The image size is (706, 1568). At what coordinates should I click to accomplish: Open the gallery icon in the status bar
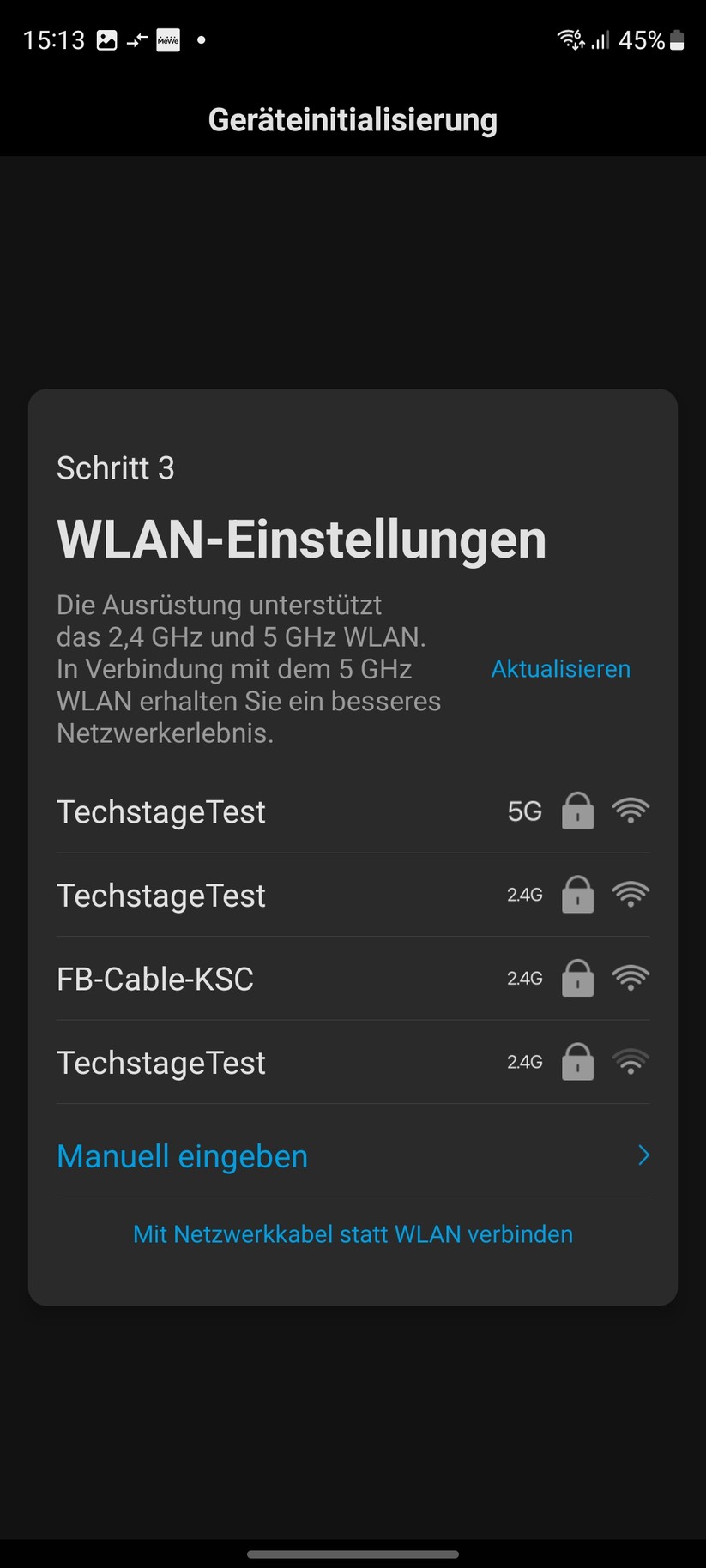click(106, 39)
